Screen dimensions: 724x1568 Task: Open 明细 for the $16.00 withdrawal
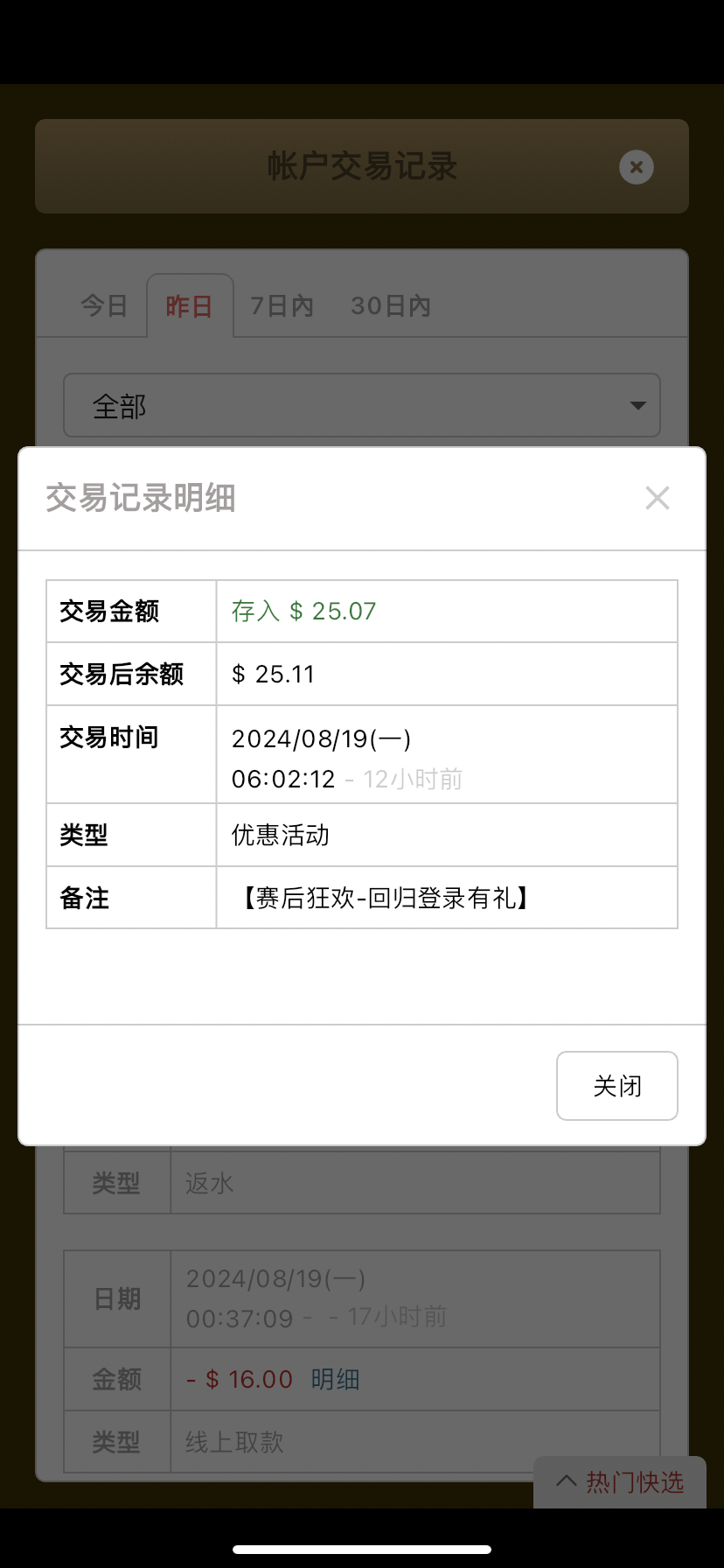pos(336,1380)
